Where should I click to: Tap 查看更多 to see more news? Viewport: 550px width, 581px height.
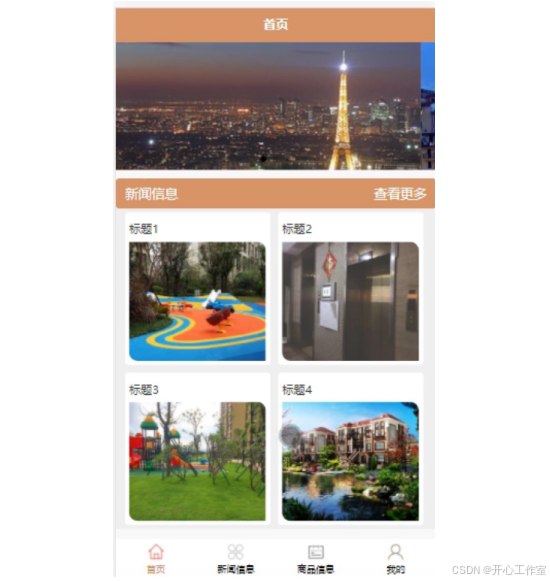(400, 194)
